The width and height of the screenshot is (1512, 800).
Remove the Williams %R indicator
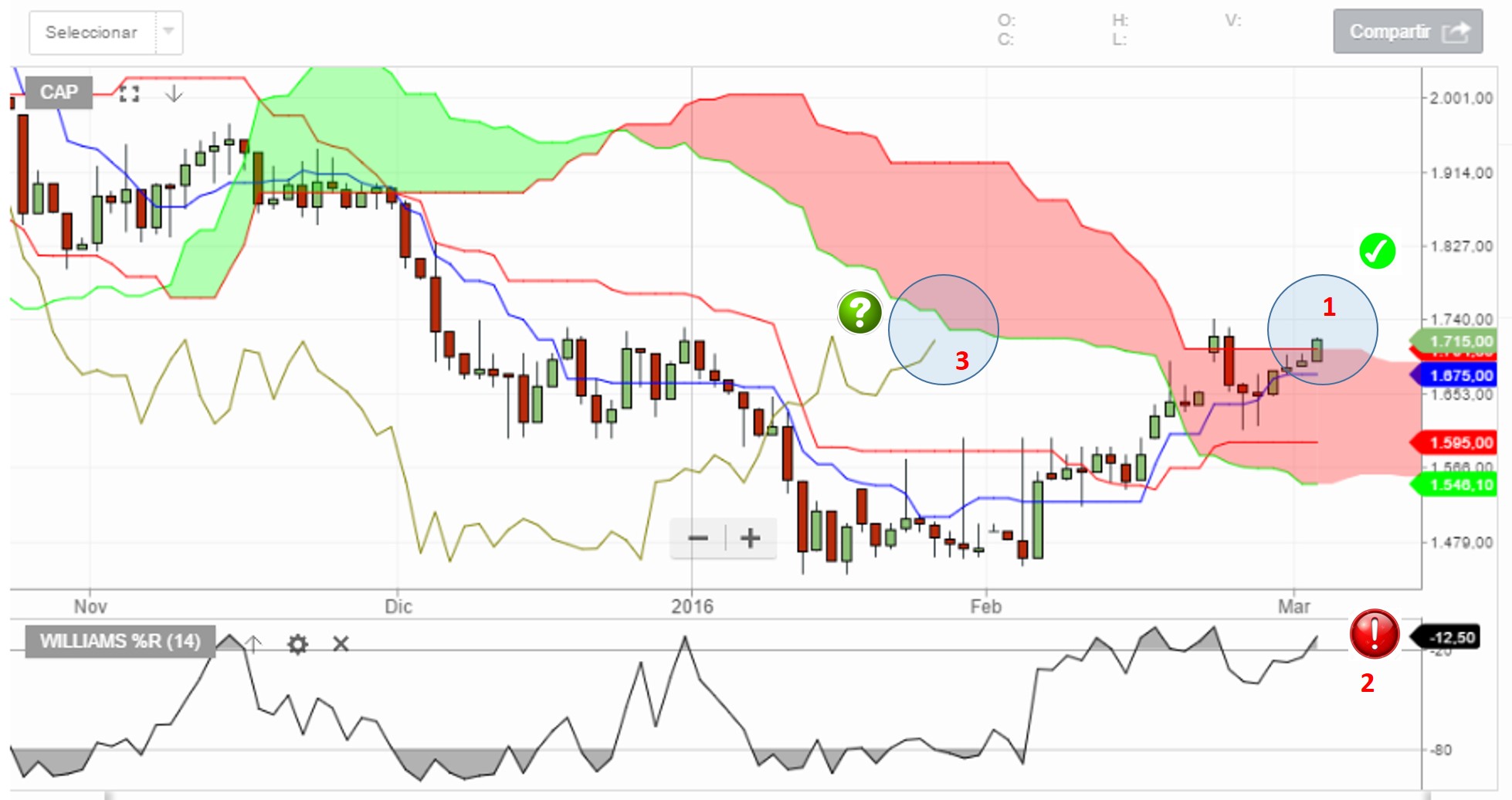pyautogui.click(x=341, y=643)
